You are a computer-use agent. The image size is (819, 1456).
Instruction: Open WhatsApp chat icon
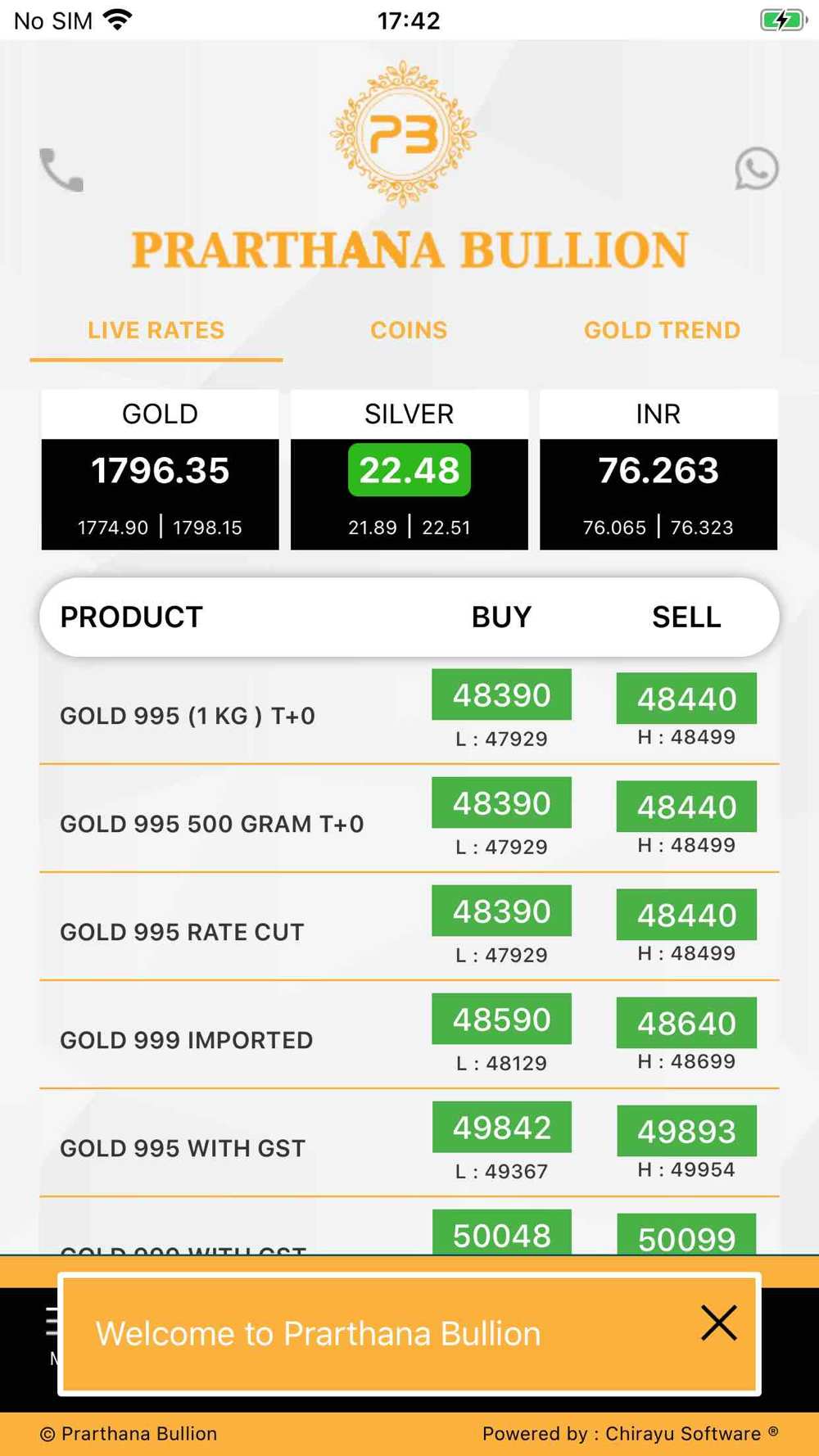[756, 169]
